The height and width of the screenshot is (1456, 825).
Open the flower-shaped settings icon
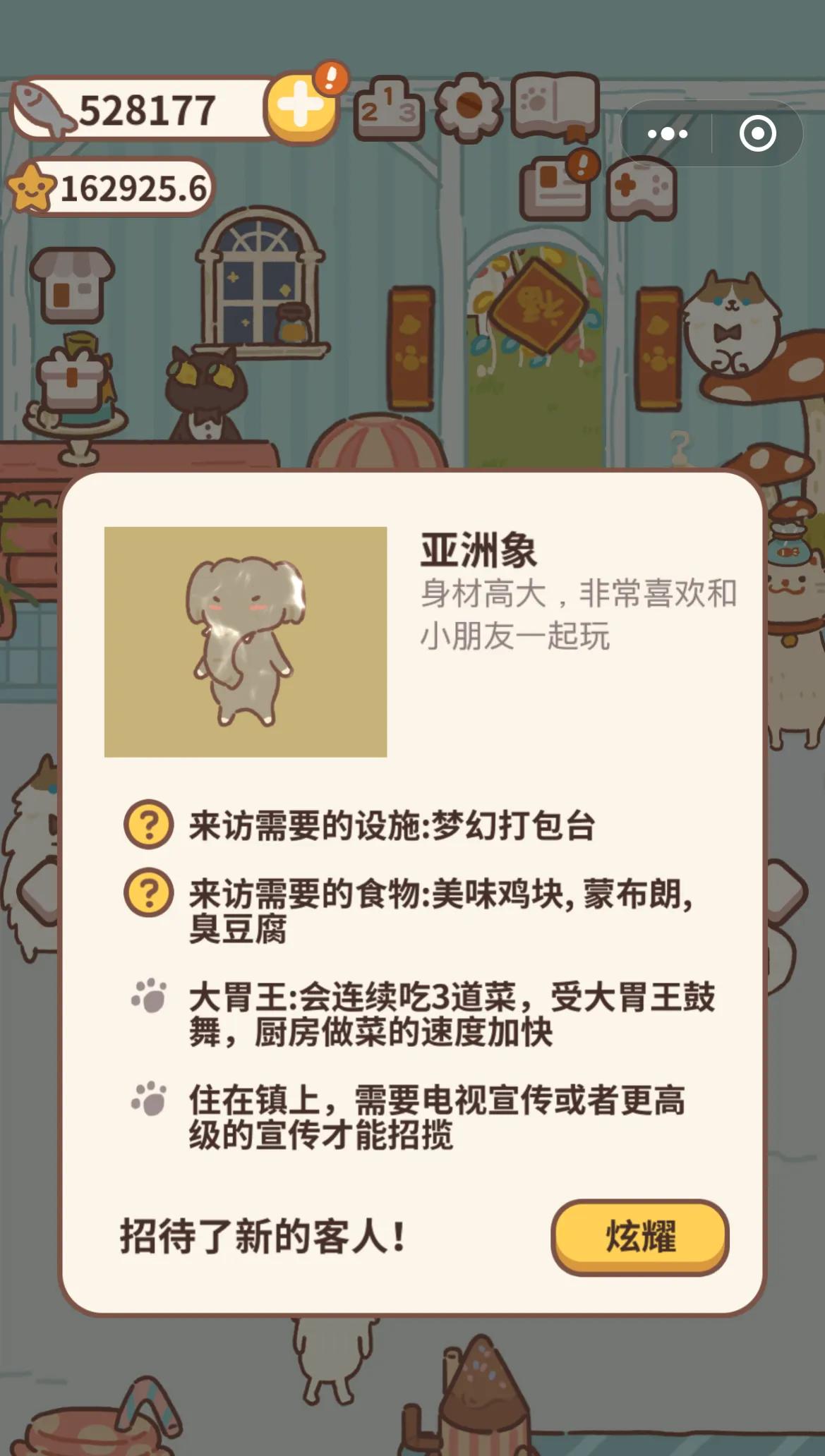(469, 107)
